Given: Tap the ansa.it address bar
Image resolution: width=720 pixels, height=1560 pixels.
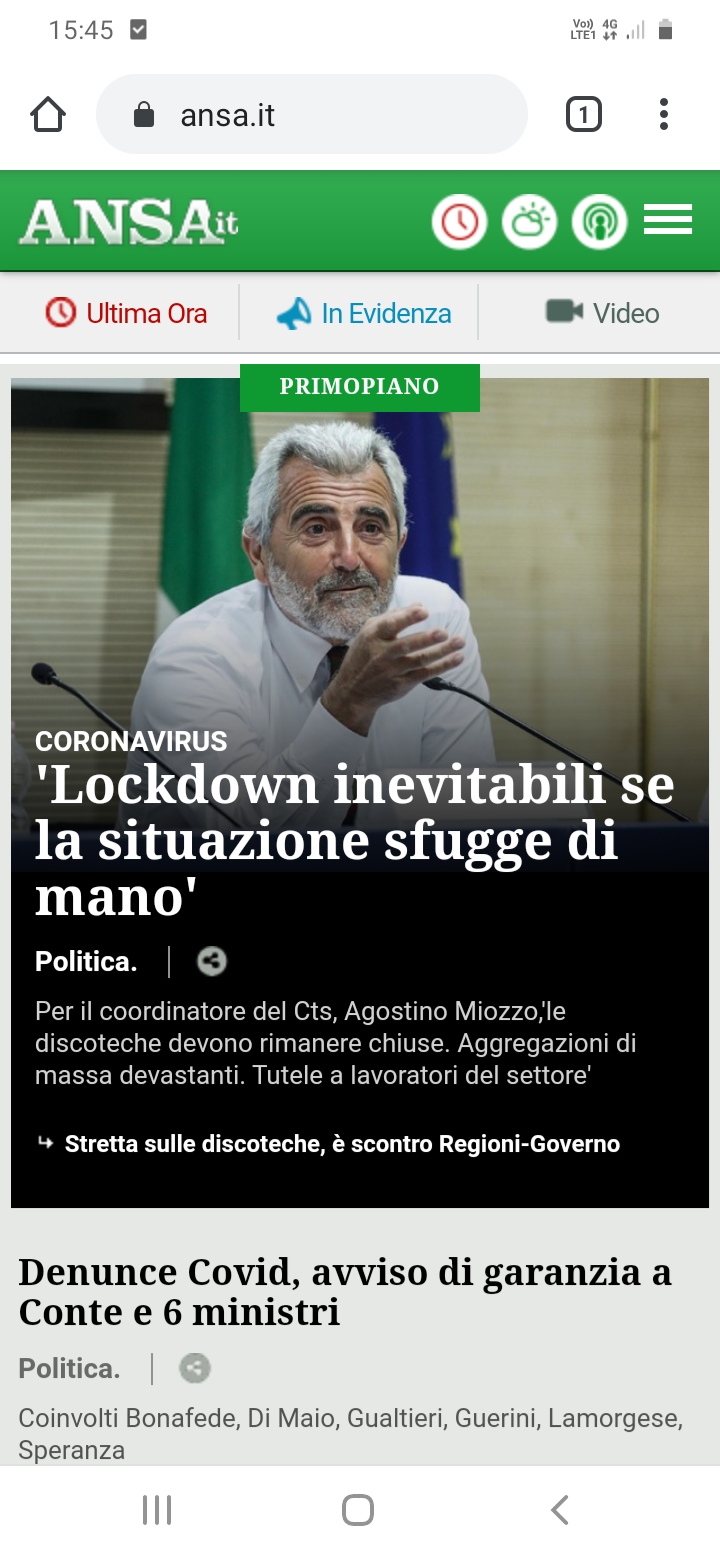Looking at the screenshot, I should (310, 115).
